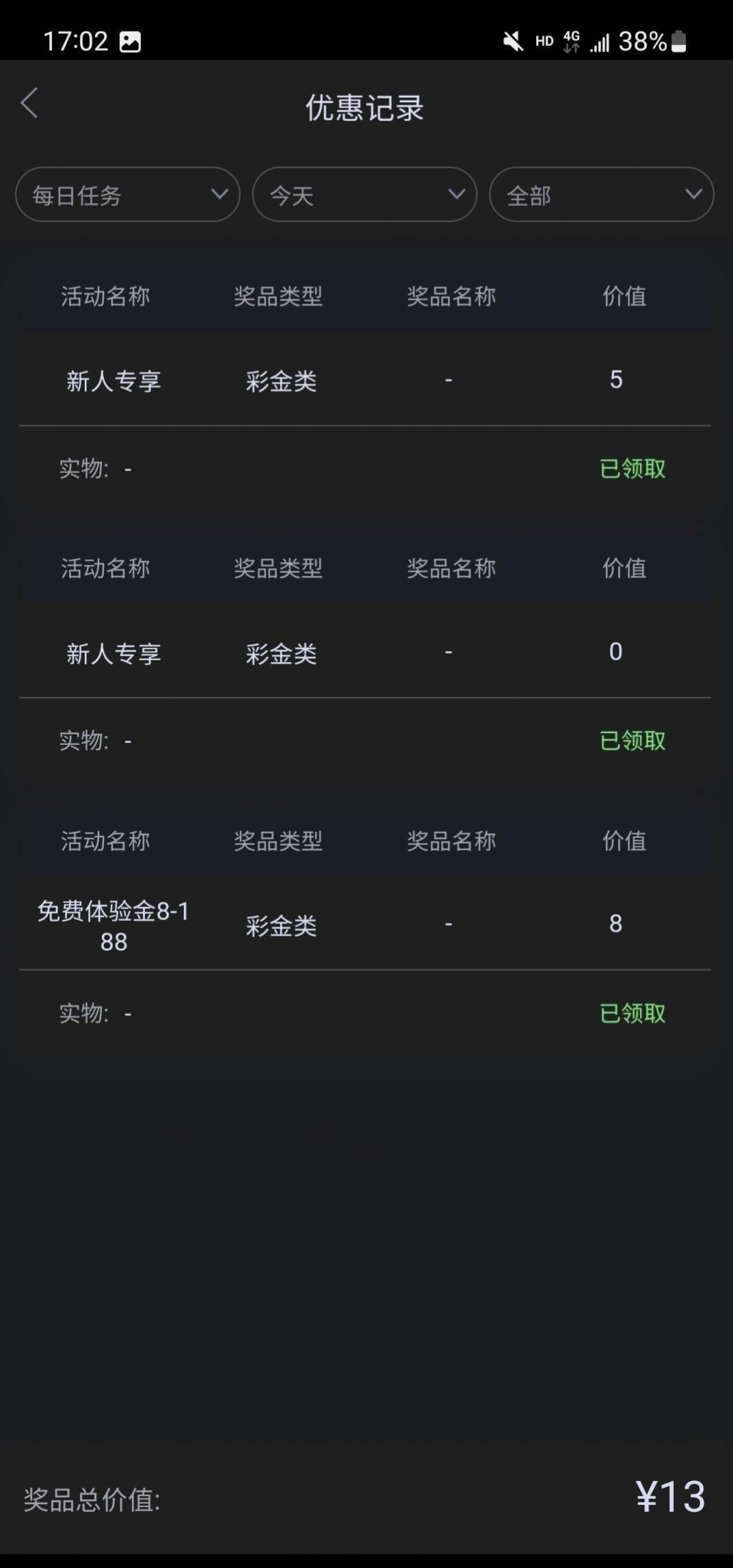Go back from 优惠记录 page

click(x=29, y=104)
